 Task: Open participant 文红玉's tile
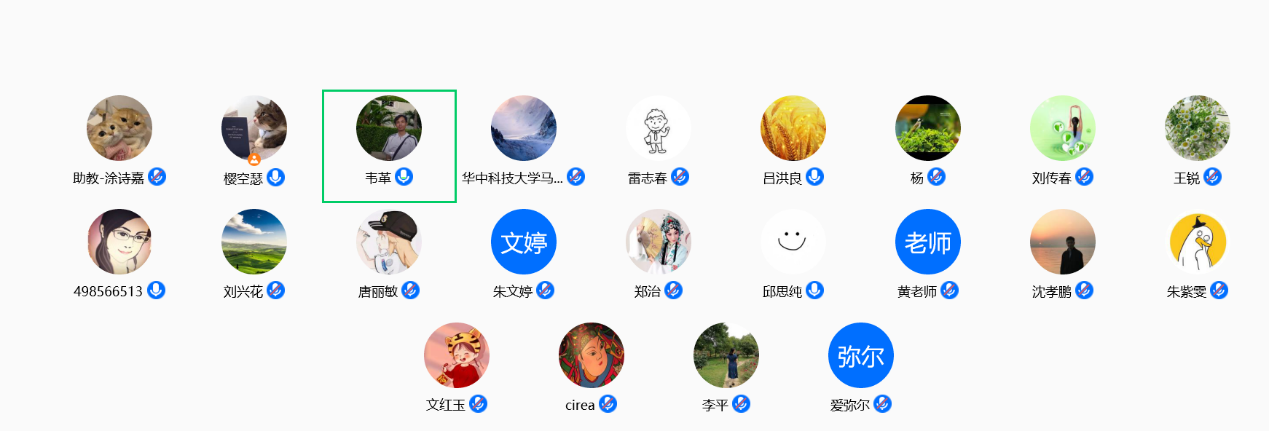[456, 355]
